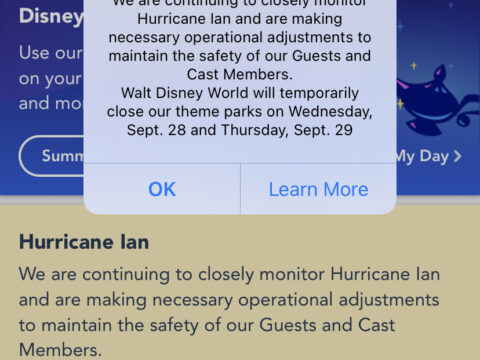Tap Learn More in the alert
480x360 pixels.
[318, 189]
